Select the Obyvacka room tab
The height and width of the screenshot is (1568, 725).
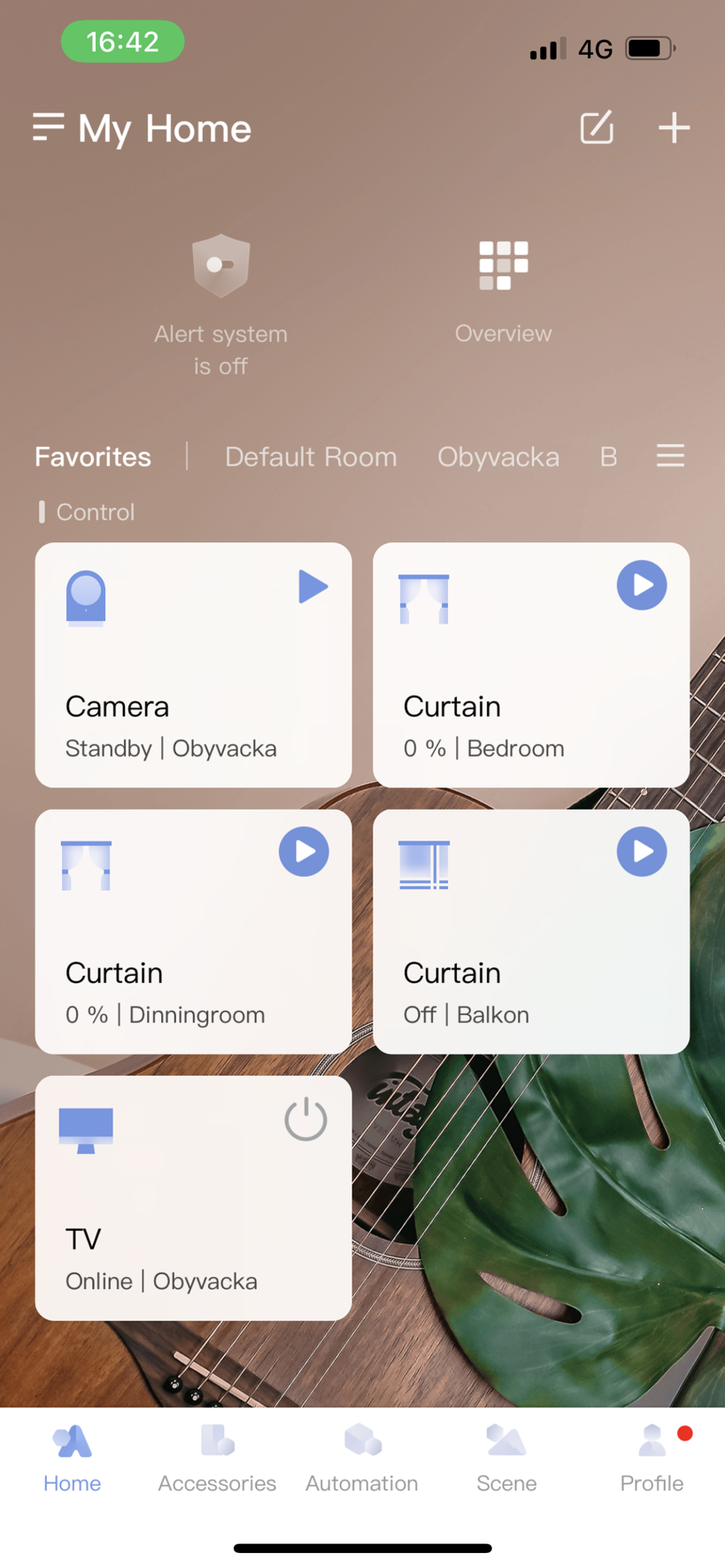[498, 457]
